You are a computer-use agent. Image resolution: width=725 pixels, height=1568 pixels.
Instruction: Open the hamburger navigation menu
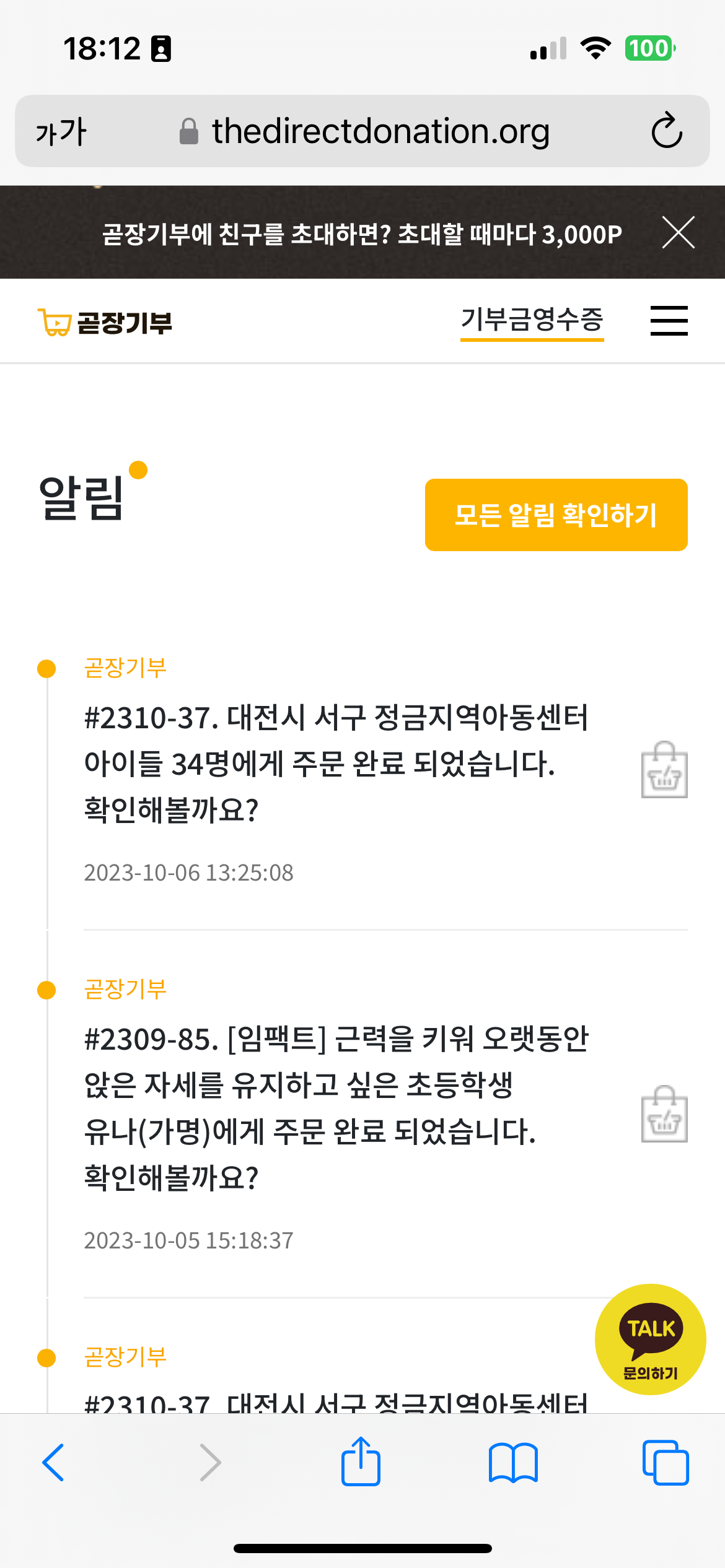(x=669, y=320)
